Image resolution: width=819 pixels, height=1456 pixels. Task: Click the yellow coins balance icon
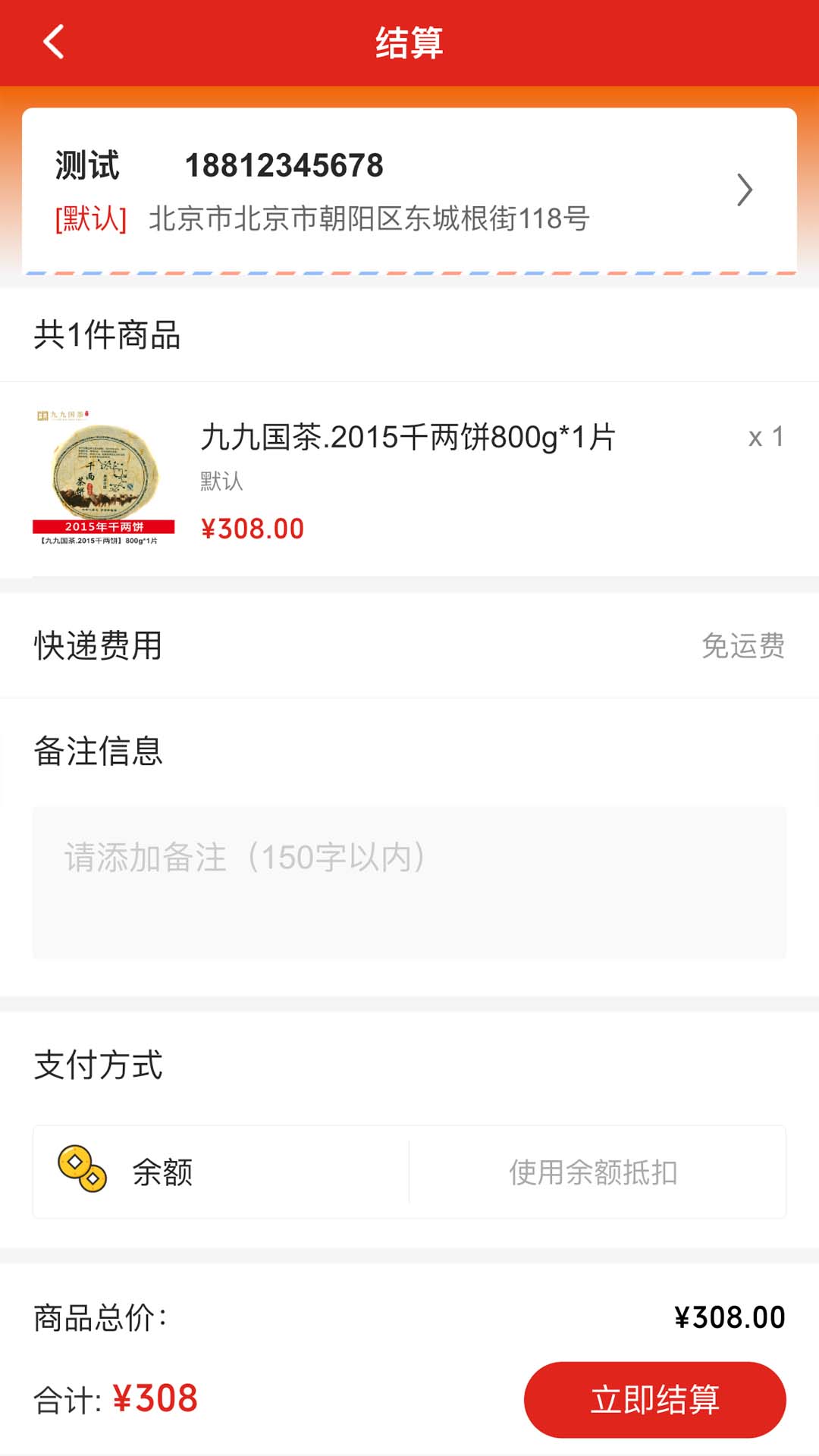(80, 1172)
